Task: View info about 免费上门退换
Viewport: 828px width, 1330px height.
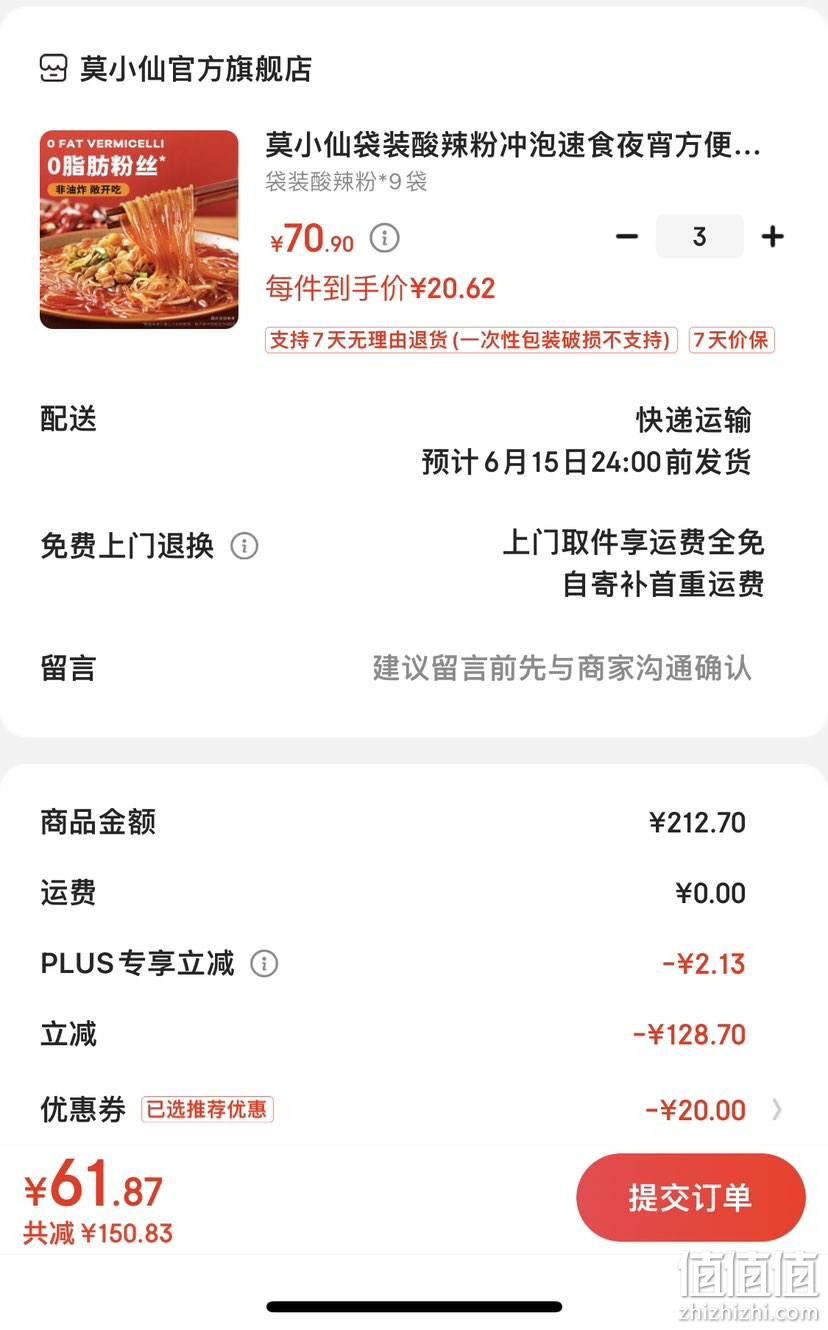Action: pos(244,546)
